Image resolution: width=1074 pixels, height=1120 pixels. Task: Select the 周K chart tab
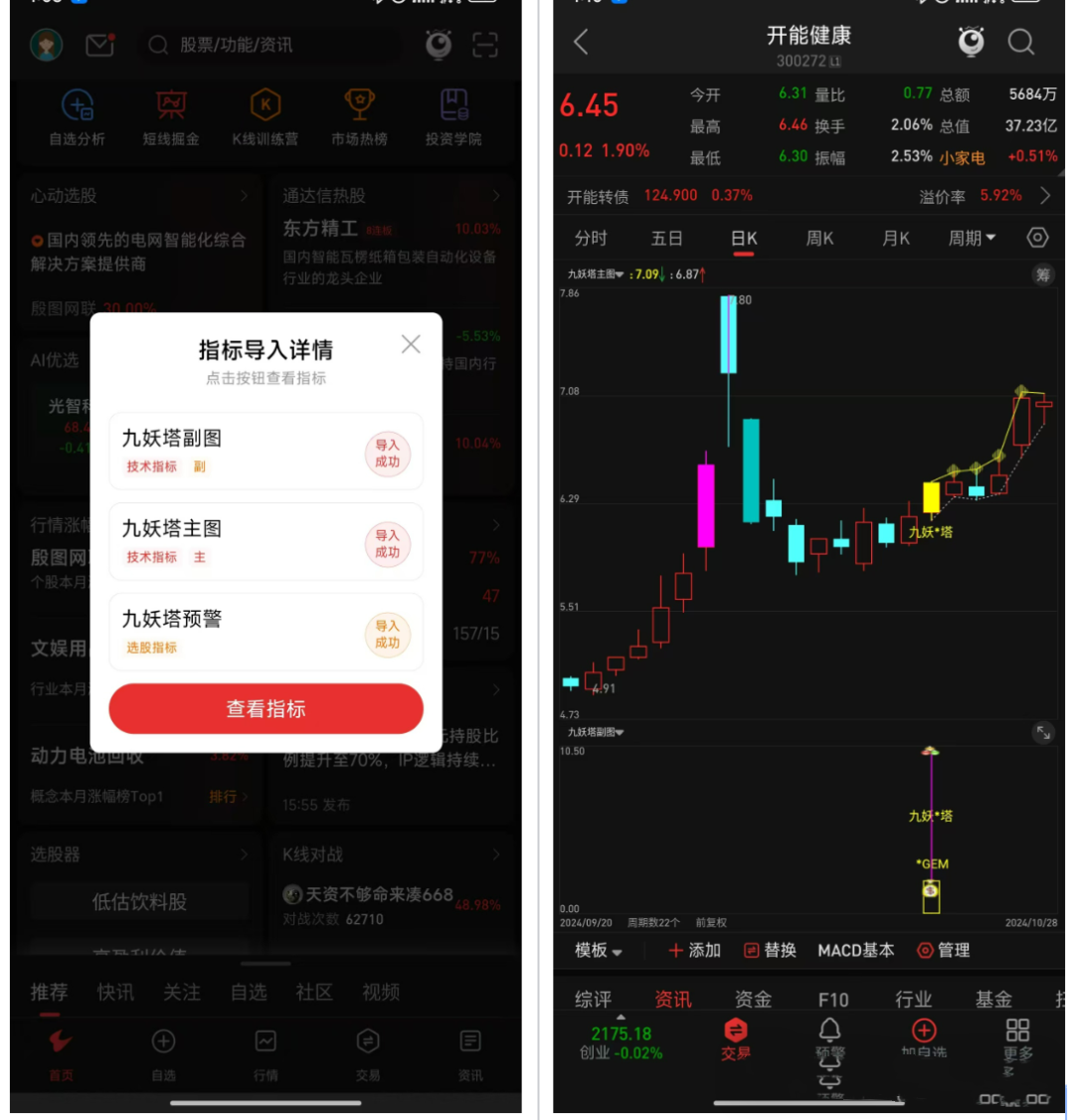click(x=819, y=239)
